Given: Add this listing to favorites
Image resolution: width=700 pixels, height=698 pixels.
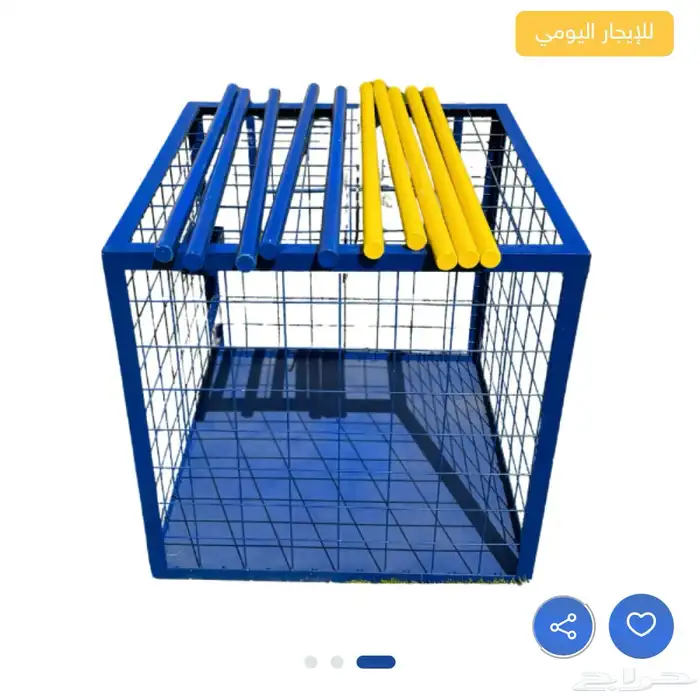Looking at the screenshot, I should click(x=641, y=626).
